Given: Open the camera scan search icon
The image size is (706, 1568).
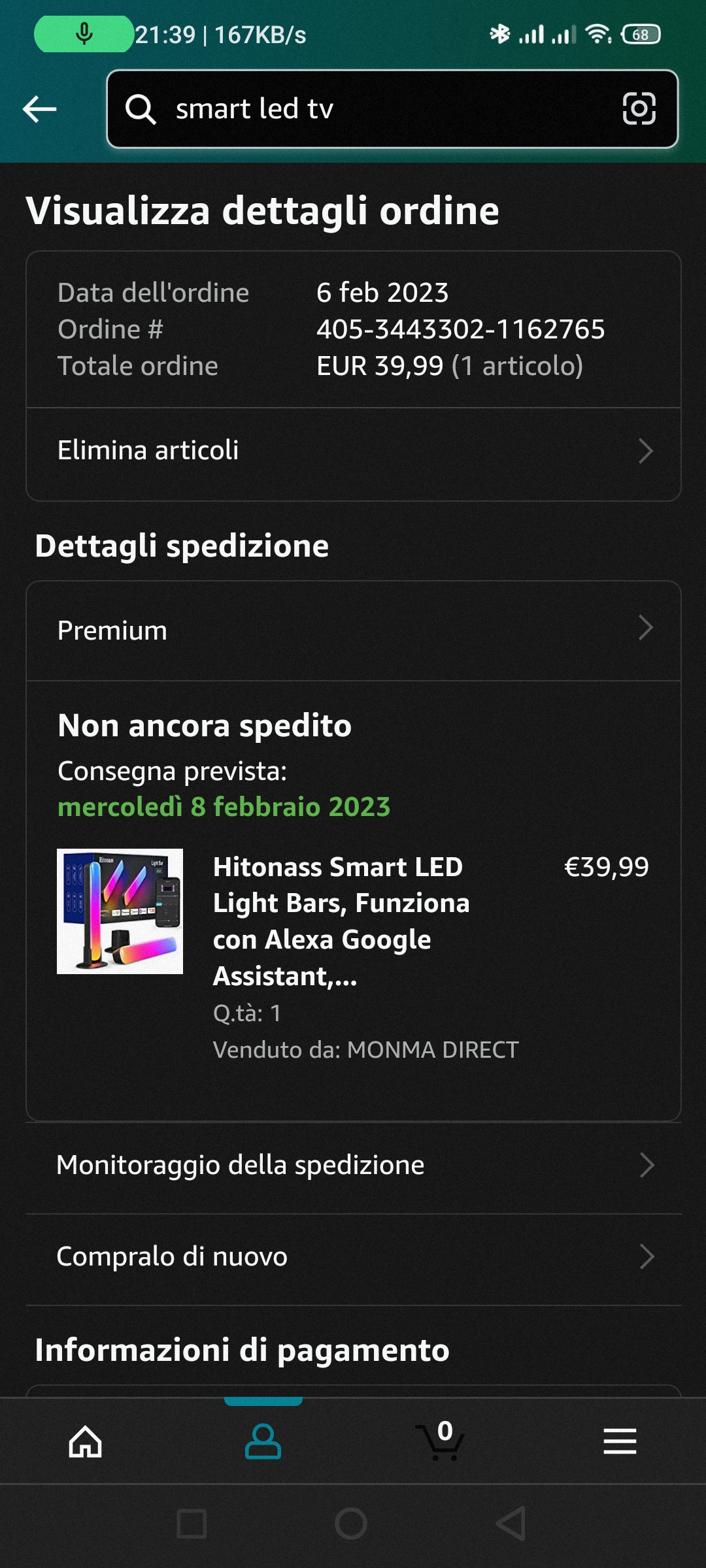Looking at the screenshot, I should (x=639, y=109).
